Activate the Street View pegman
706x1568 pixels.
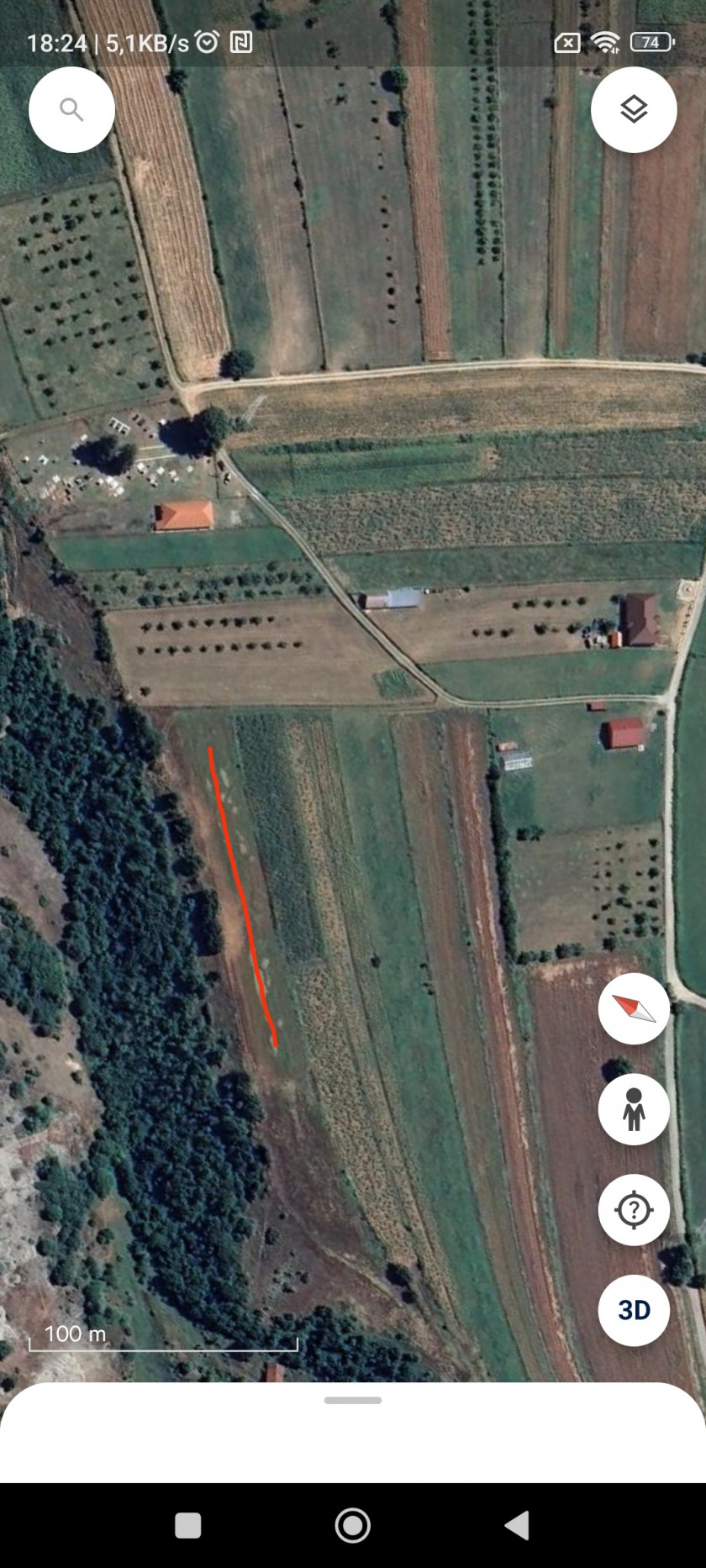click(x=634, y=1109)
